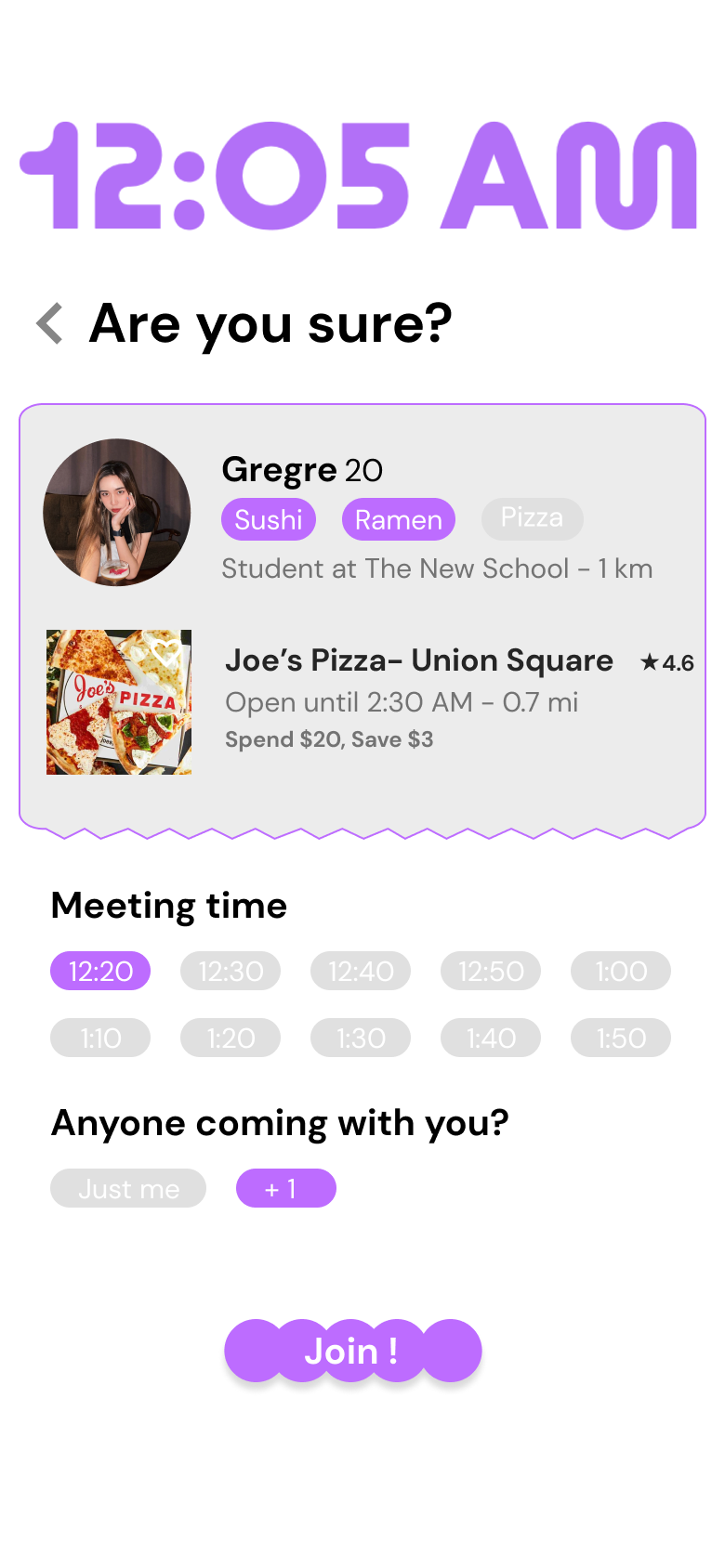Go back using the arrow icon

tap(49, 323)
